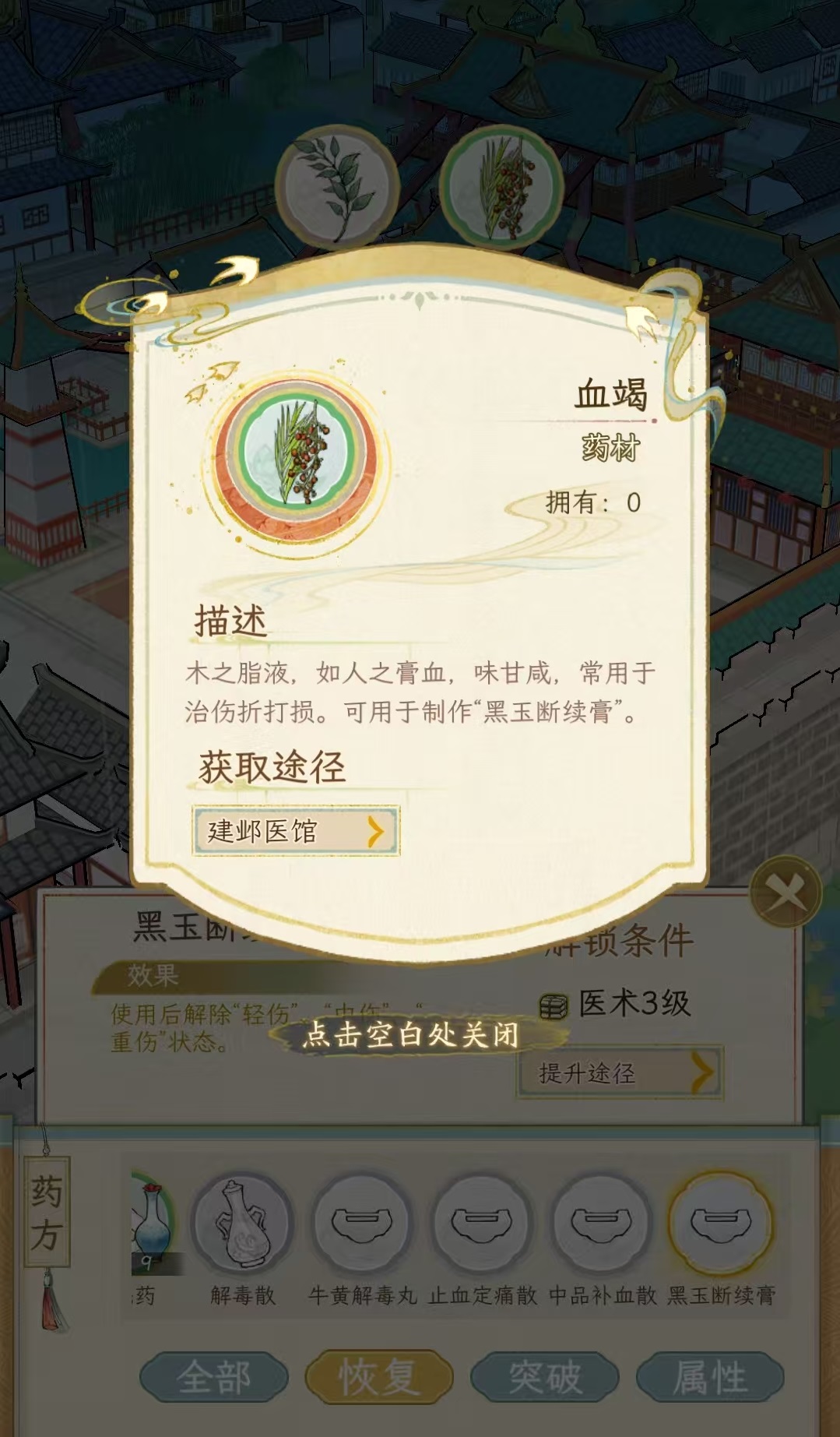Select the 全部 filter tab
The image size is (840, 1437).
coord(214,1378)
